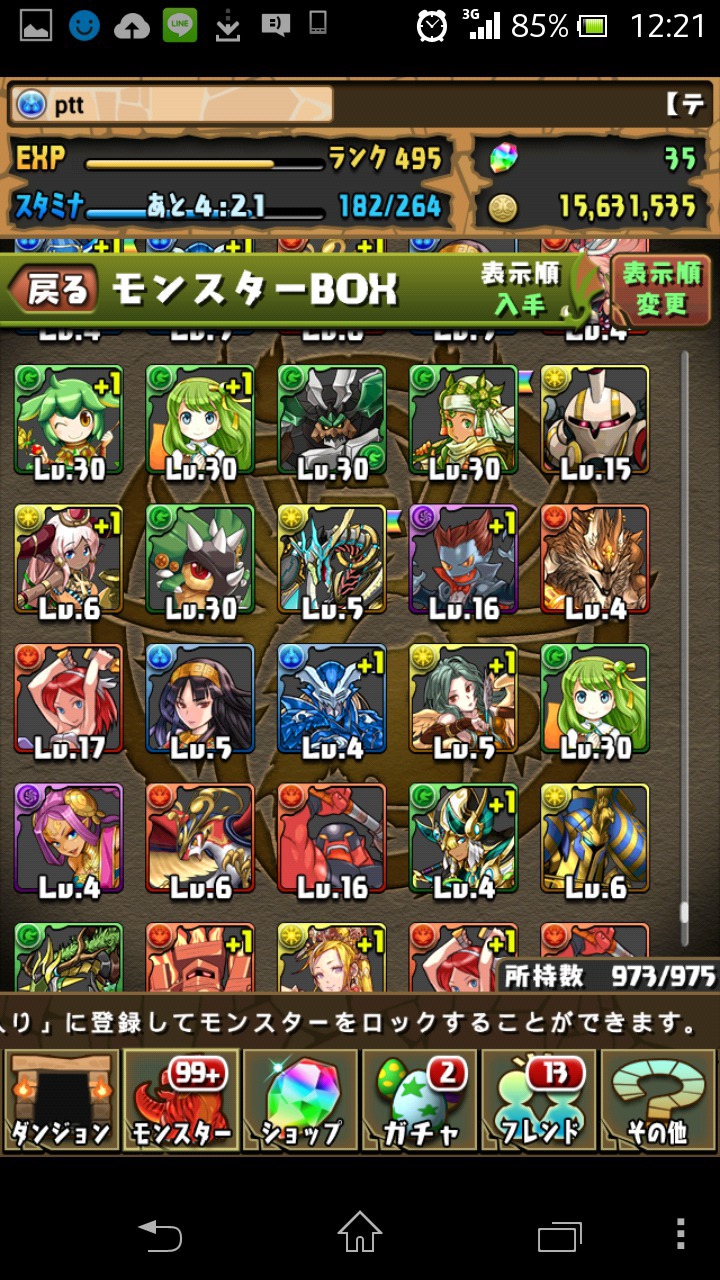Select the purple-haired dancer monster Lv.4

pyautogui.click(x=68, y=838)
